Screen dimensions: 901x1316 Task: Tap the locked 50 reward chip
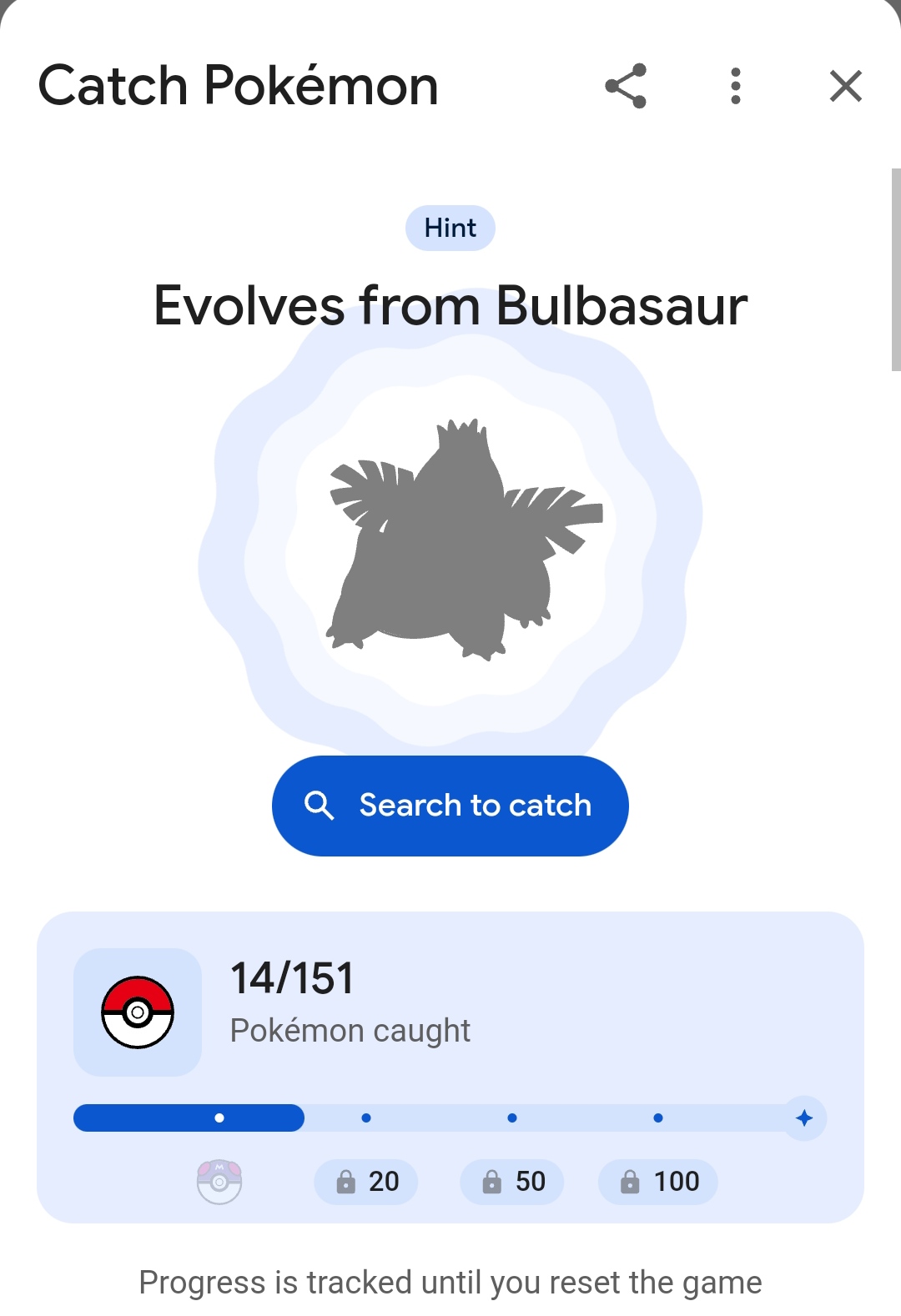click(x=512, y=1181)
